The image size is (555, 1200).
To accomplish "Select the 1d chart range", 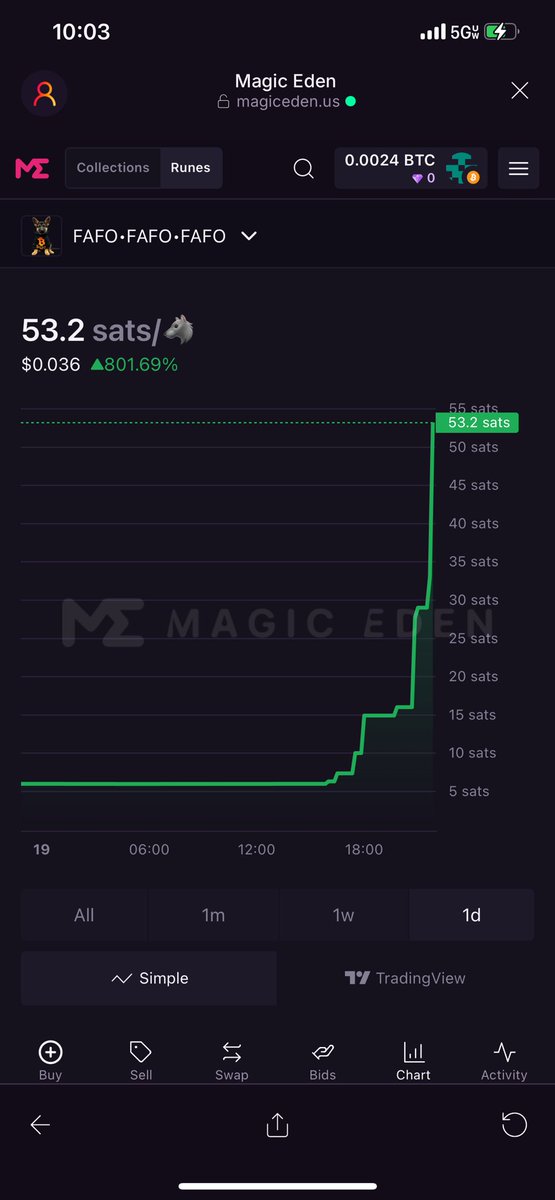I will (471, 915).
